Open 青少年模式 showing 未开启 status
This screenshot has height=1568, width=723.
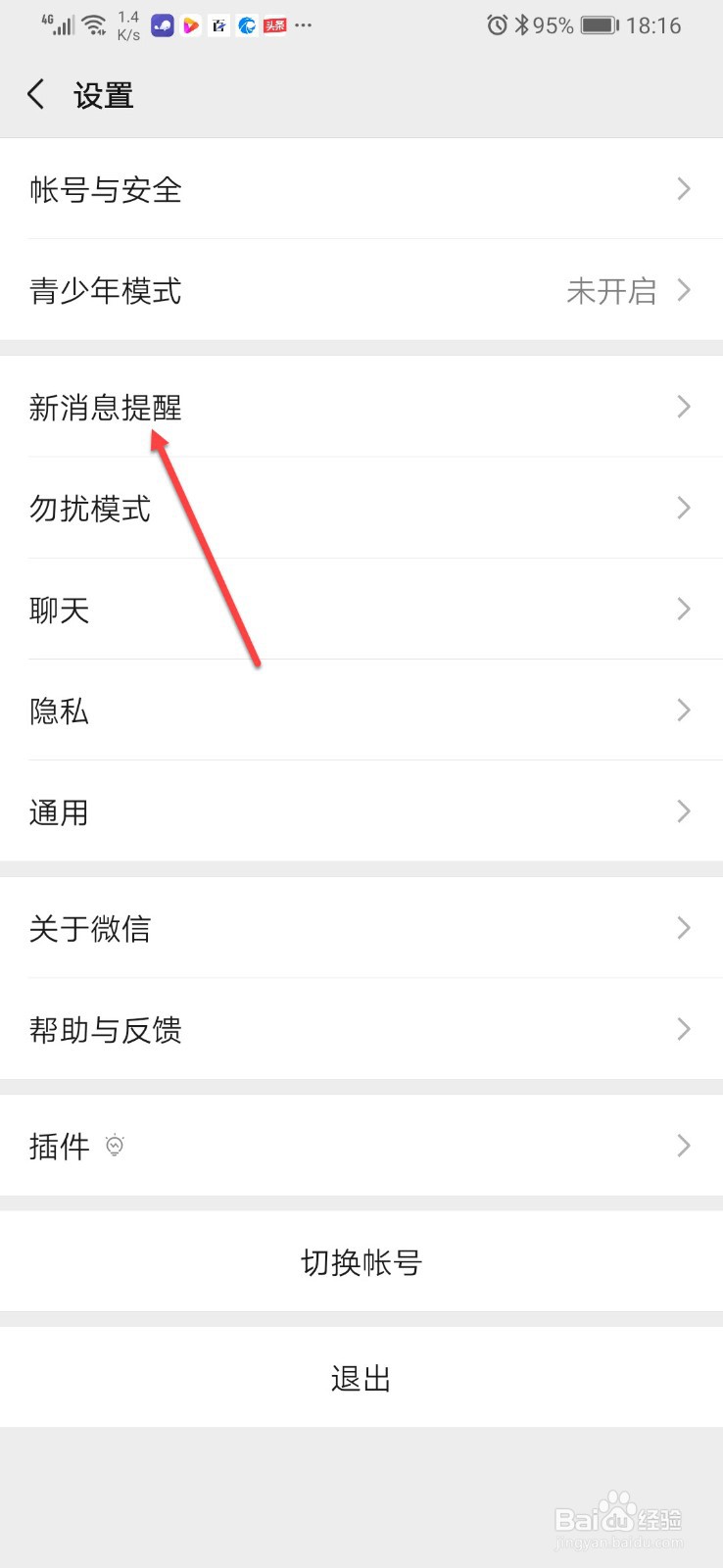361,291
